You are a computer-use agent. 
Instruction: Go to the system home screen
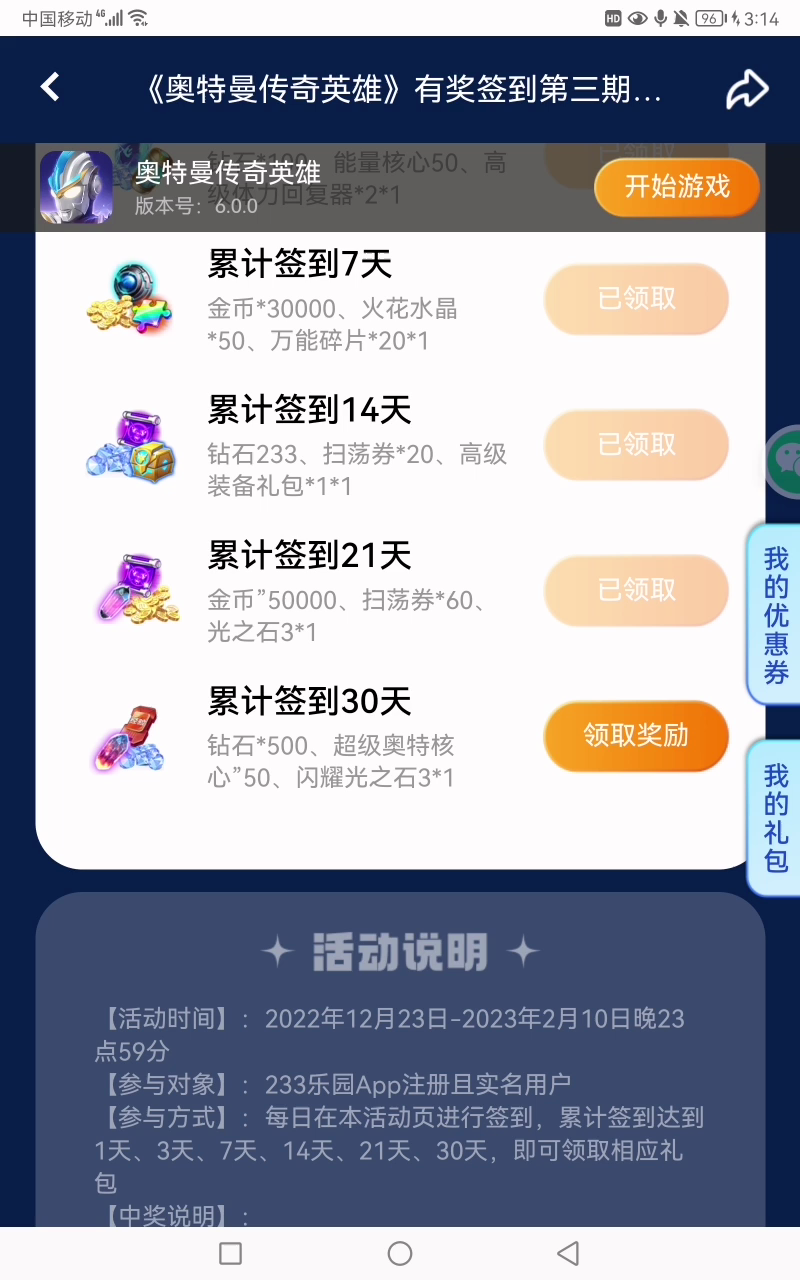pyautogui.click(x=400, y=1253)
